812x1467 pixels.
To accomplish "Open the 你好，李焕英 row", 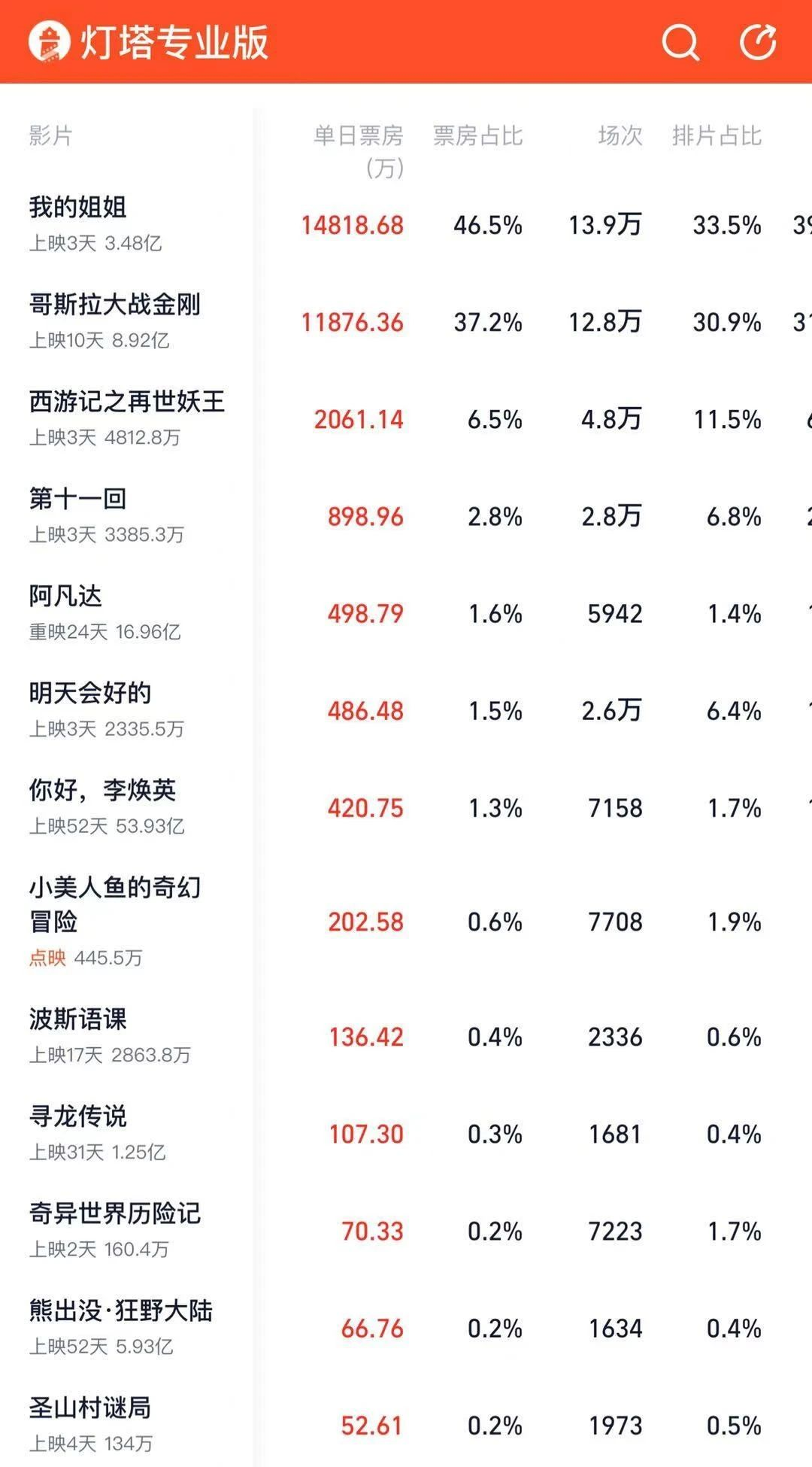I will (x=406, y=806).
